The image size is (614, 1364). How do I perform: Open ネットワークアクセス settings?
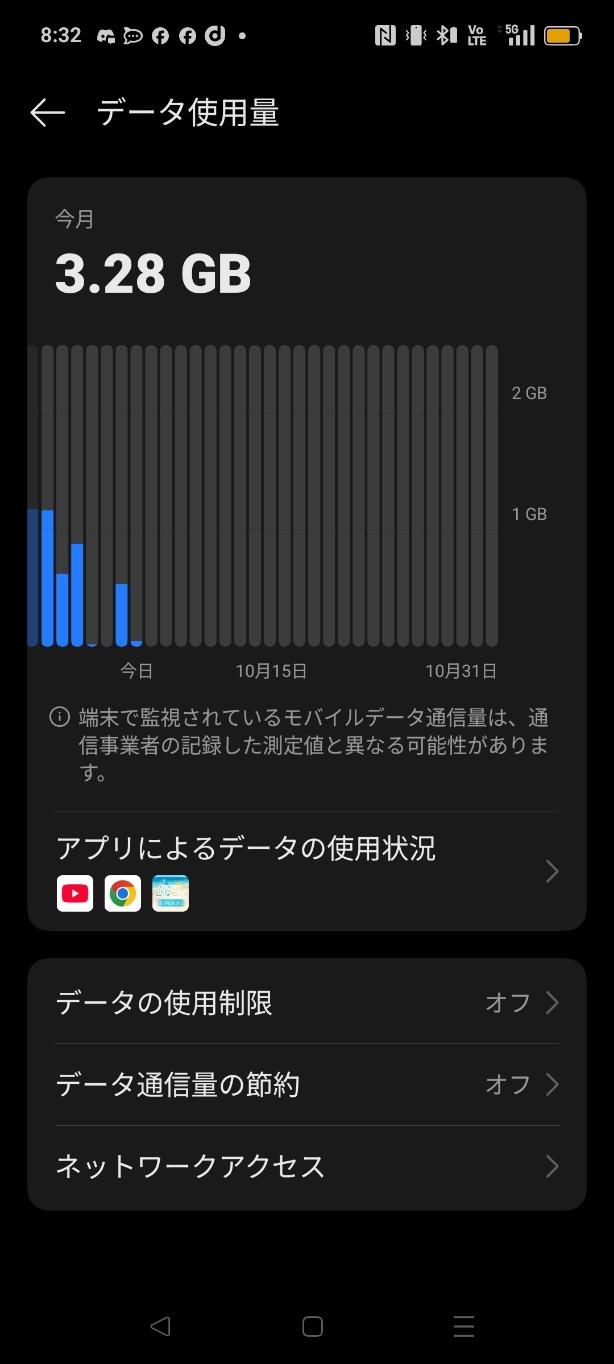click(306, 1166)
